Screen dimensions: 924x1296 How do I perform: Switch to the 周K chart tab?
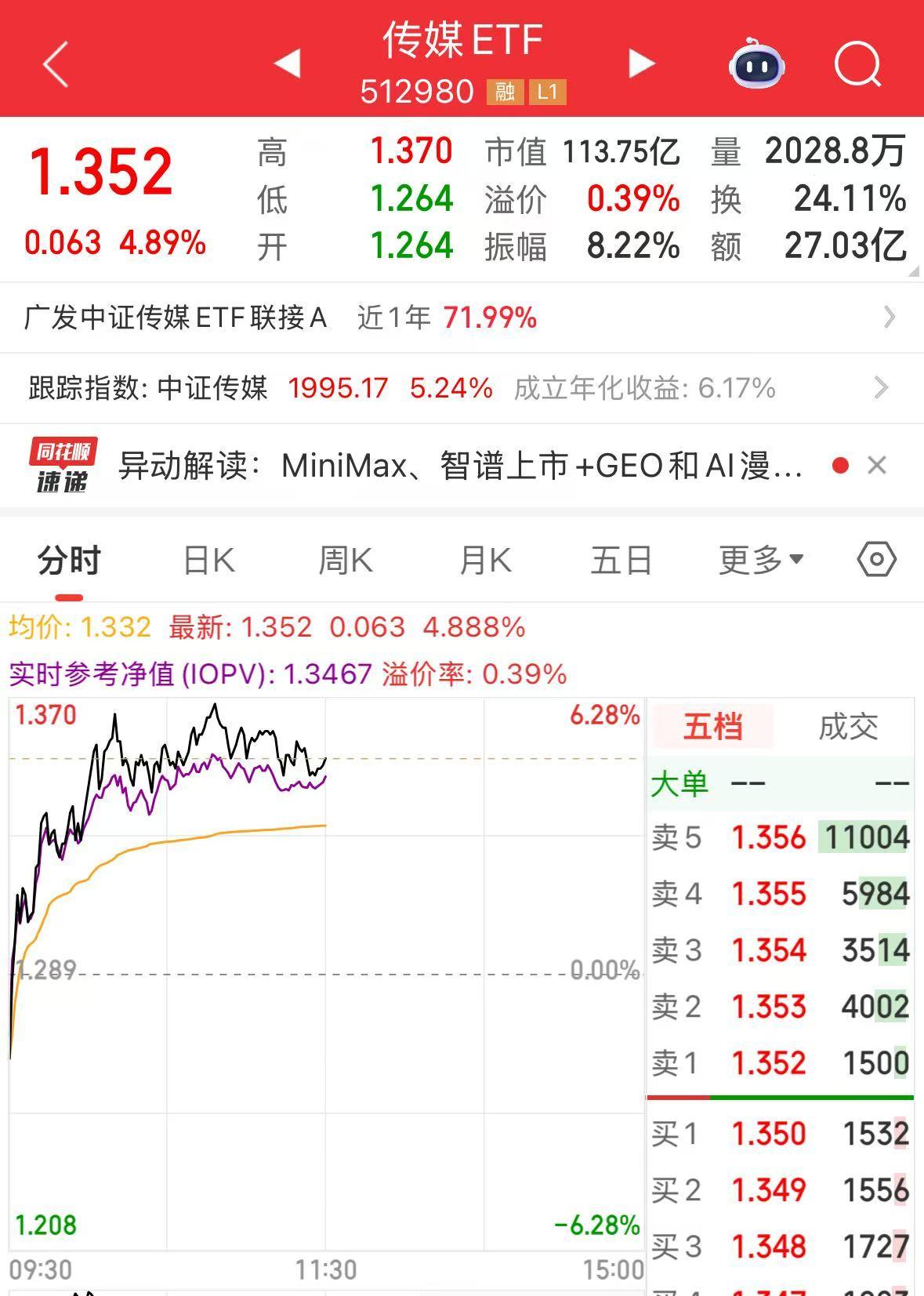(x=345, y=561)
